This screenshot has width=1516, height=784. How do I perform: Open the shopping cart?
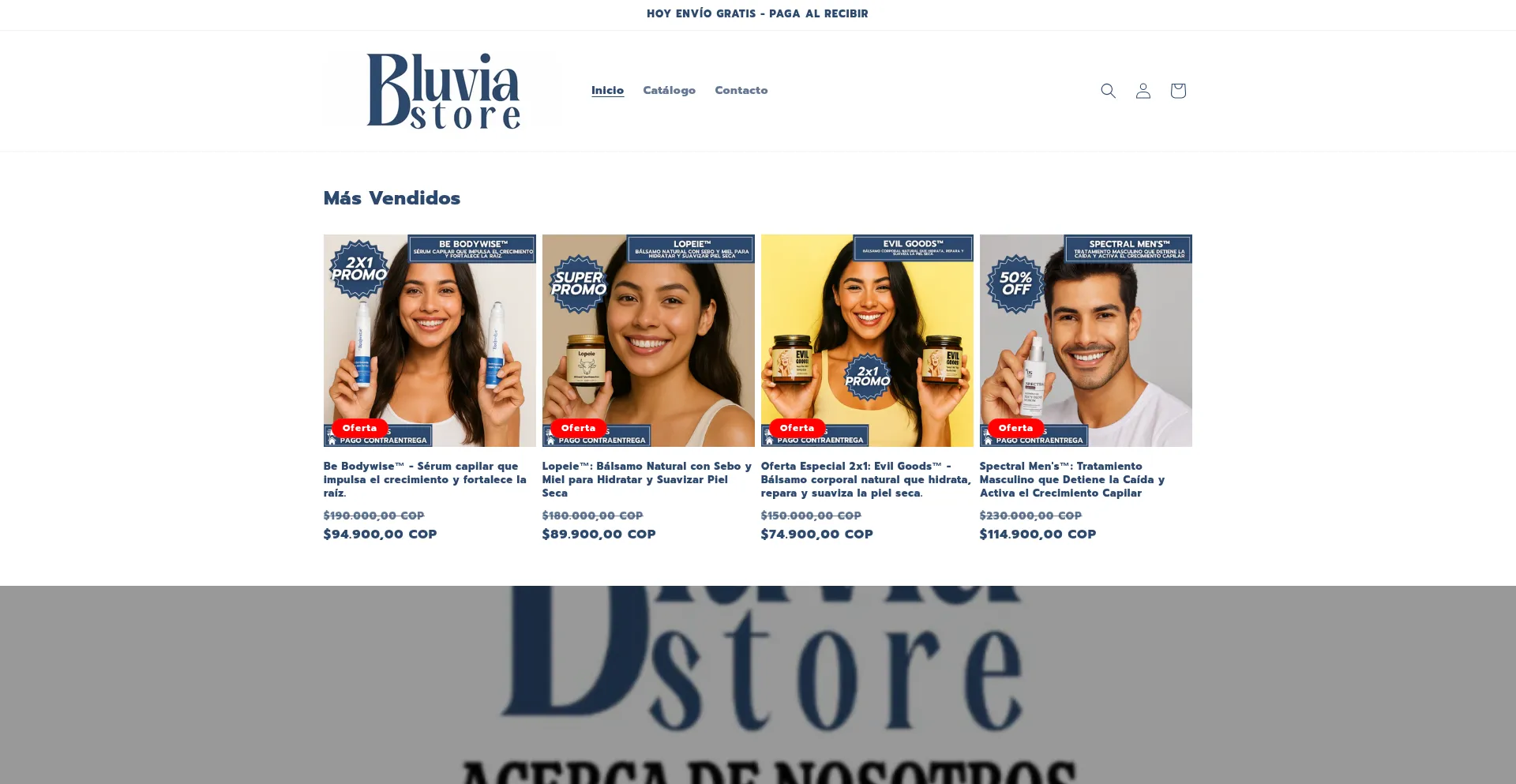click(1177, 91)
